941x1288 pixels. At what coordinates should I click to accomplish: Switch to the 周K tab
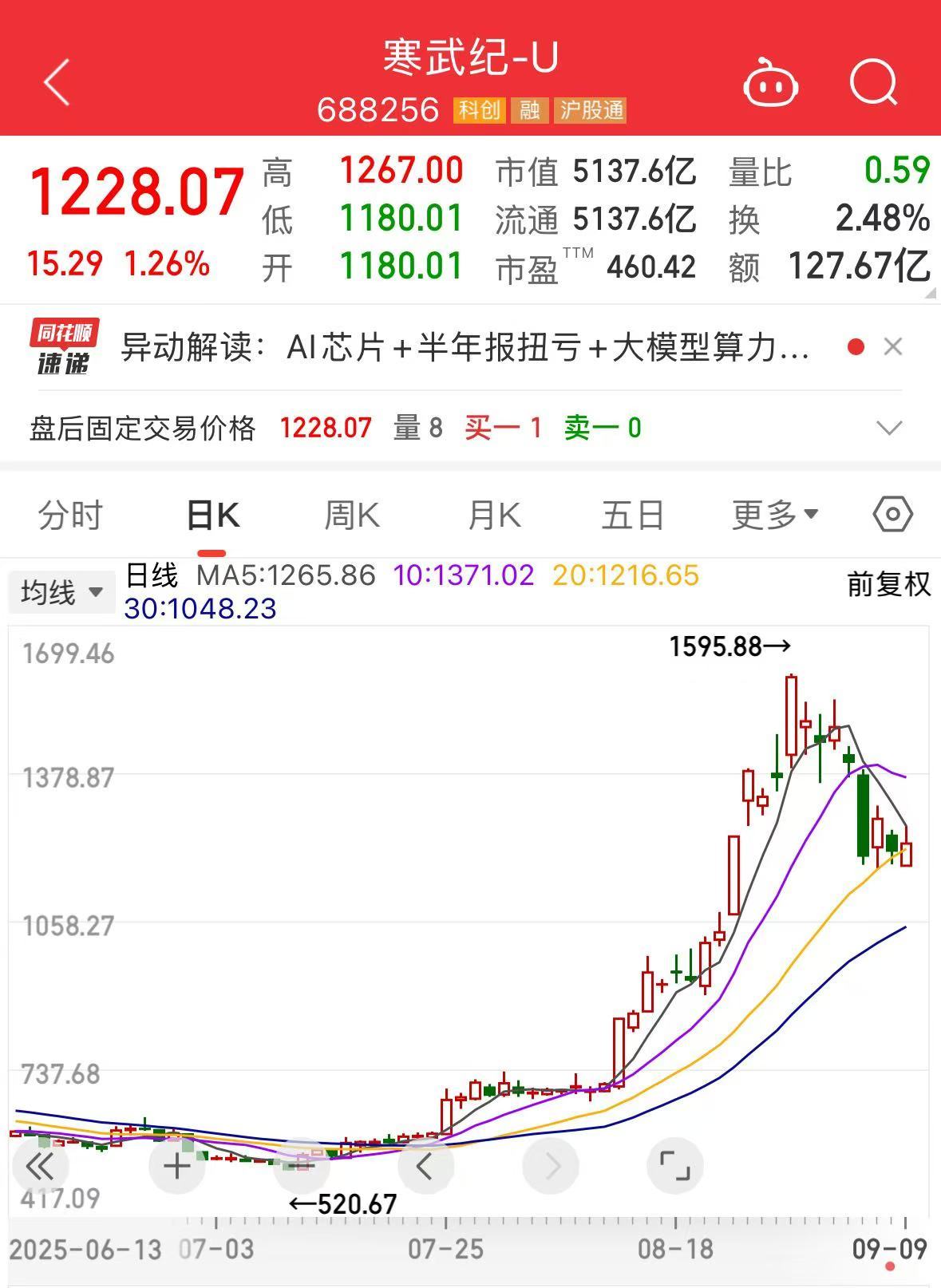(352, 515)
